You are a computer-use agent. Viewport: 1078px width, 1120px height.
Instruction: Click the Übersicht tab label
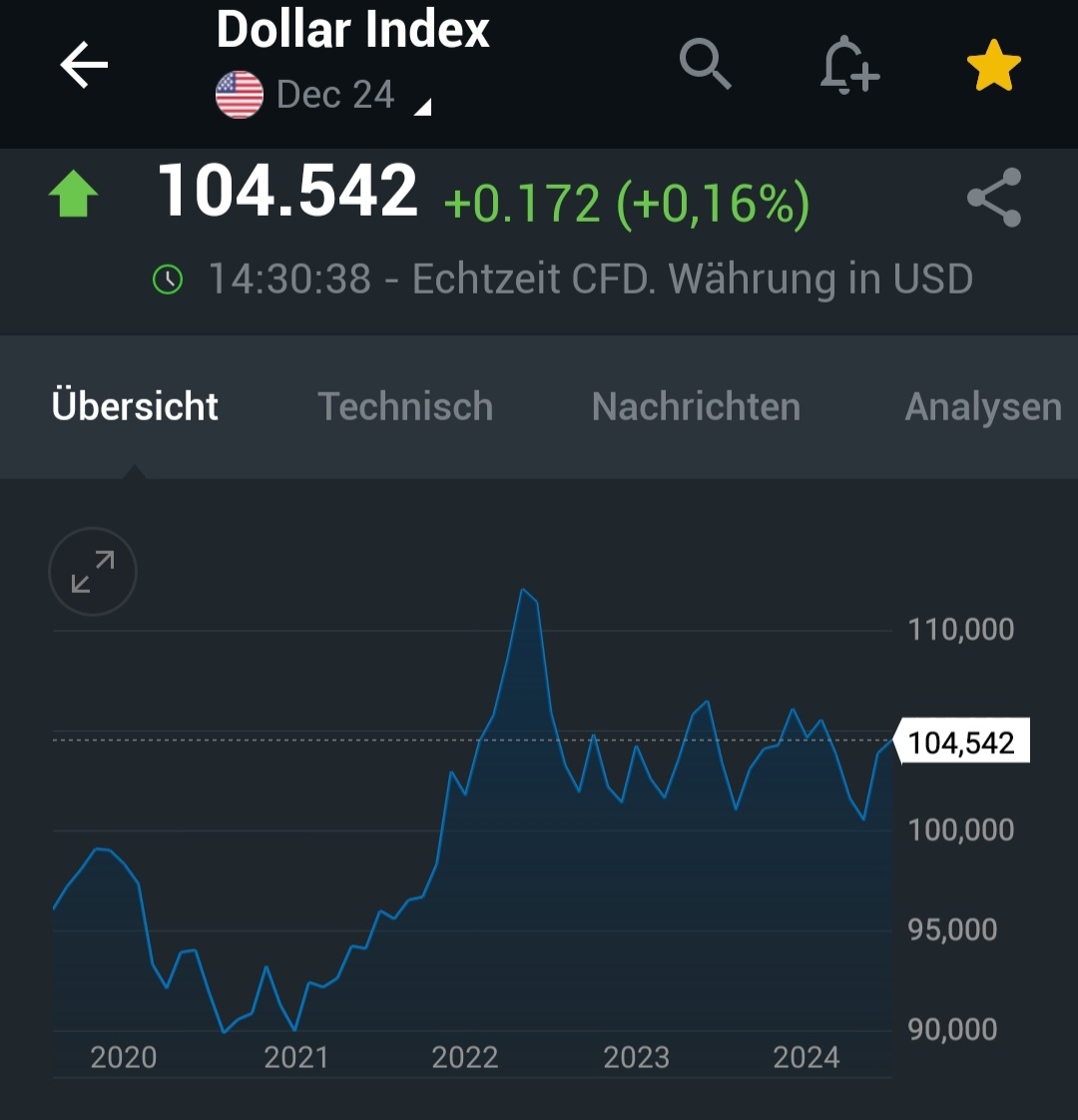[135, 406]
